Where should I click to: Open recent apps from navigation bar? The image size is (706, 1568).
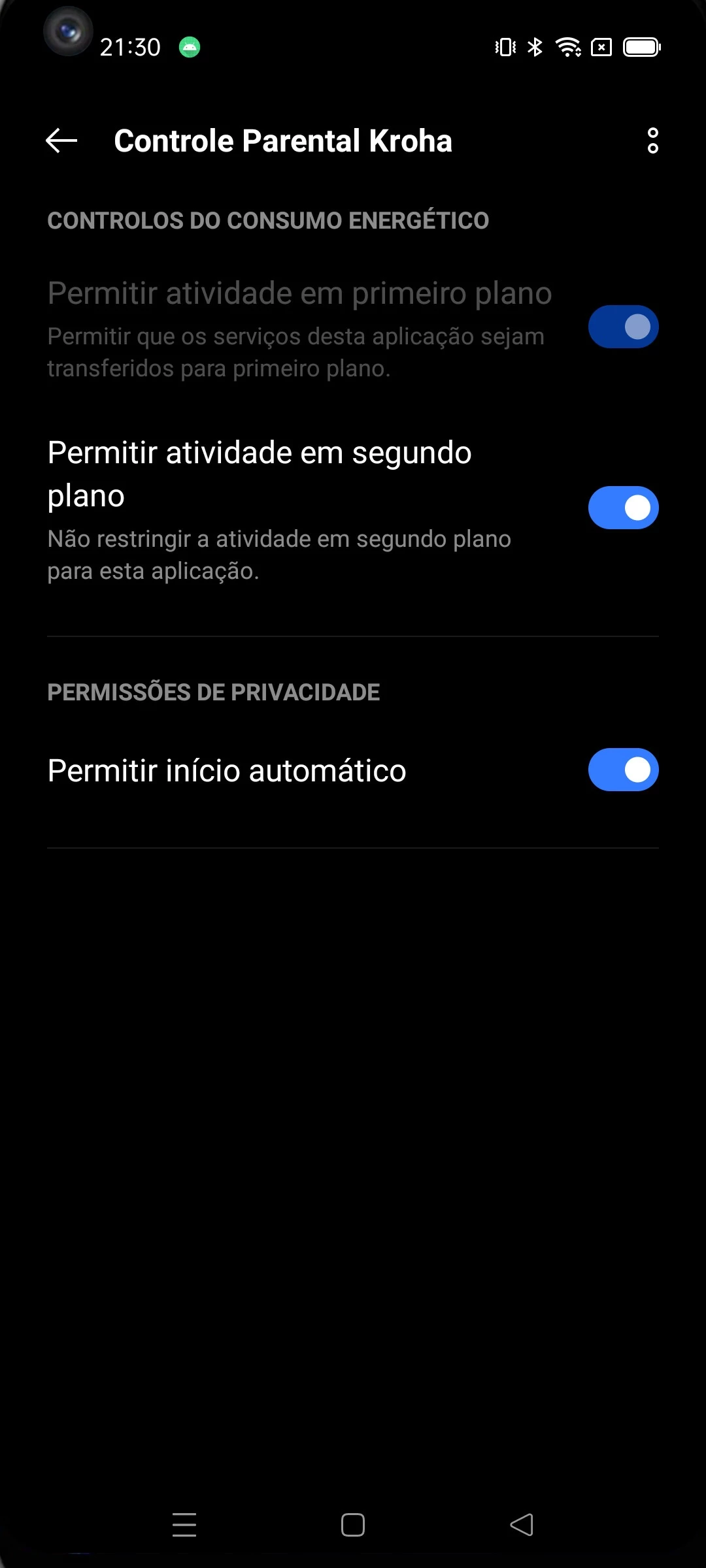pos(184,1524)
